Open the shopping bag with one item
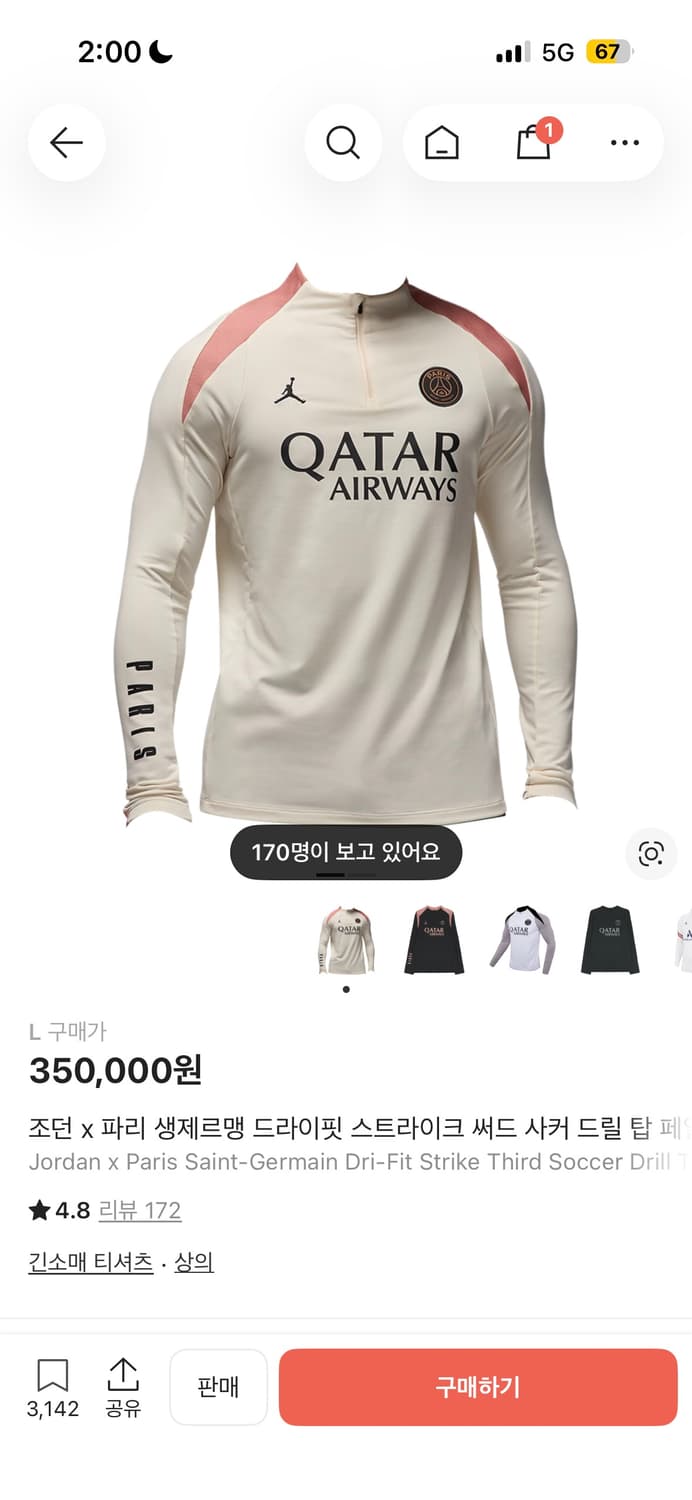 (534, 143)
